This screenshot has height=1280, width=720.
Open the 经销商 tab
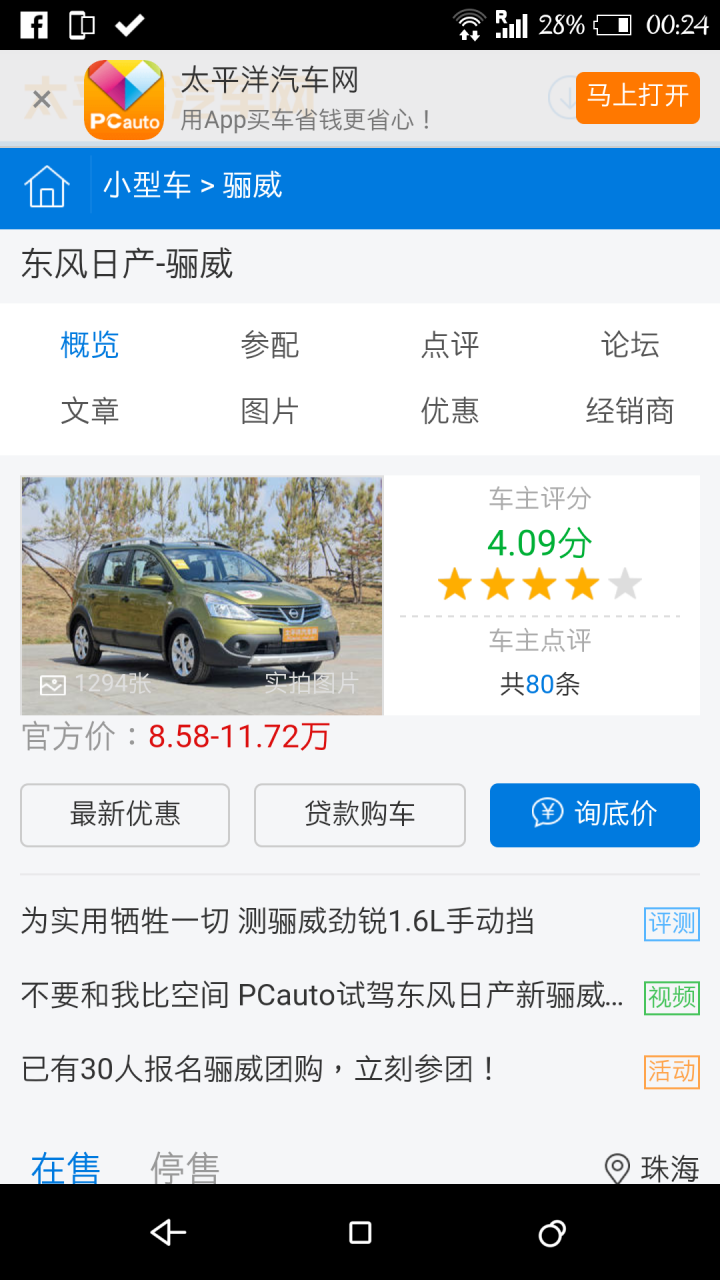click(x=629, y=411)
